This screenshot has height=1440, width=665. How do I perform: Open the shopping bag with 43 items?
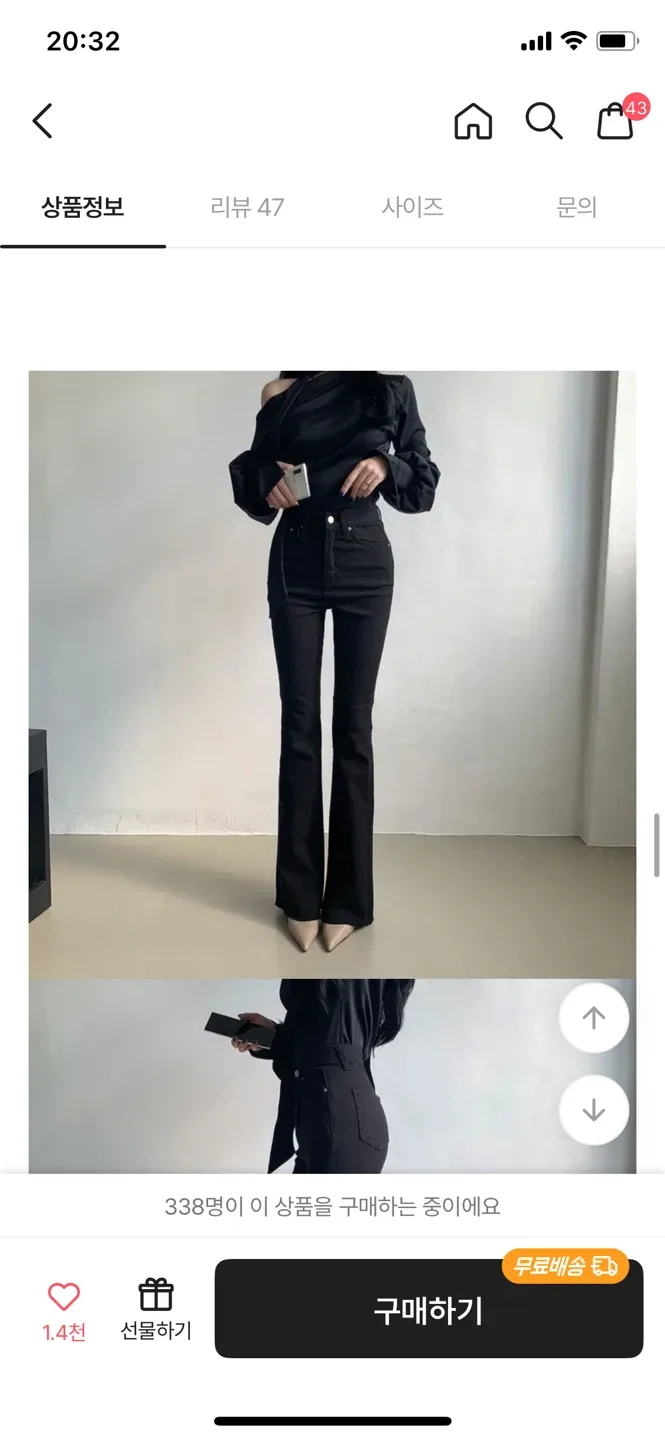(x=615, y=120)
